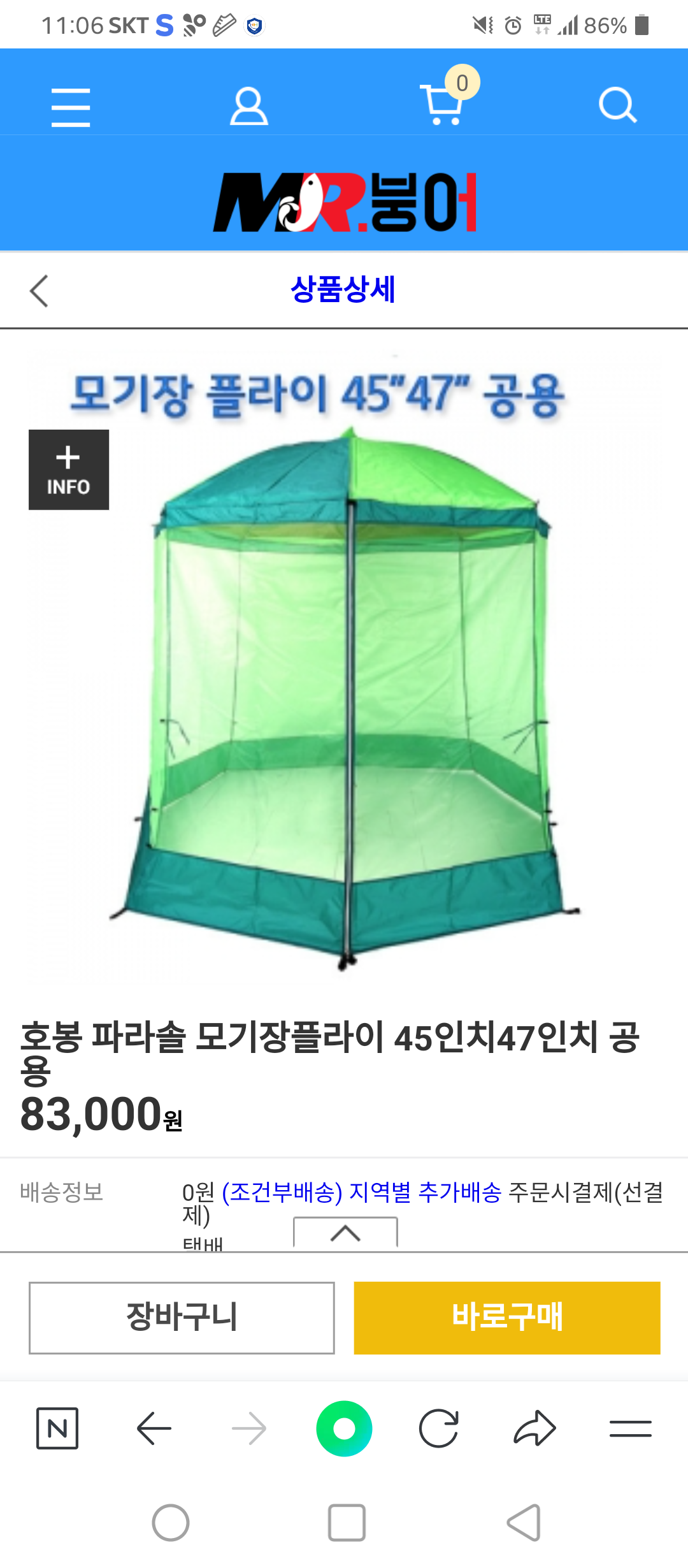
Task: Share this page
Action: pyautogui.click(x=535, y=1428)
